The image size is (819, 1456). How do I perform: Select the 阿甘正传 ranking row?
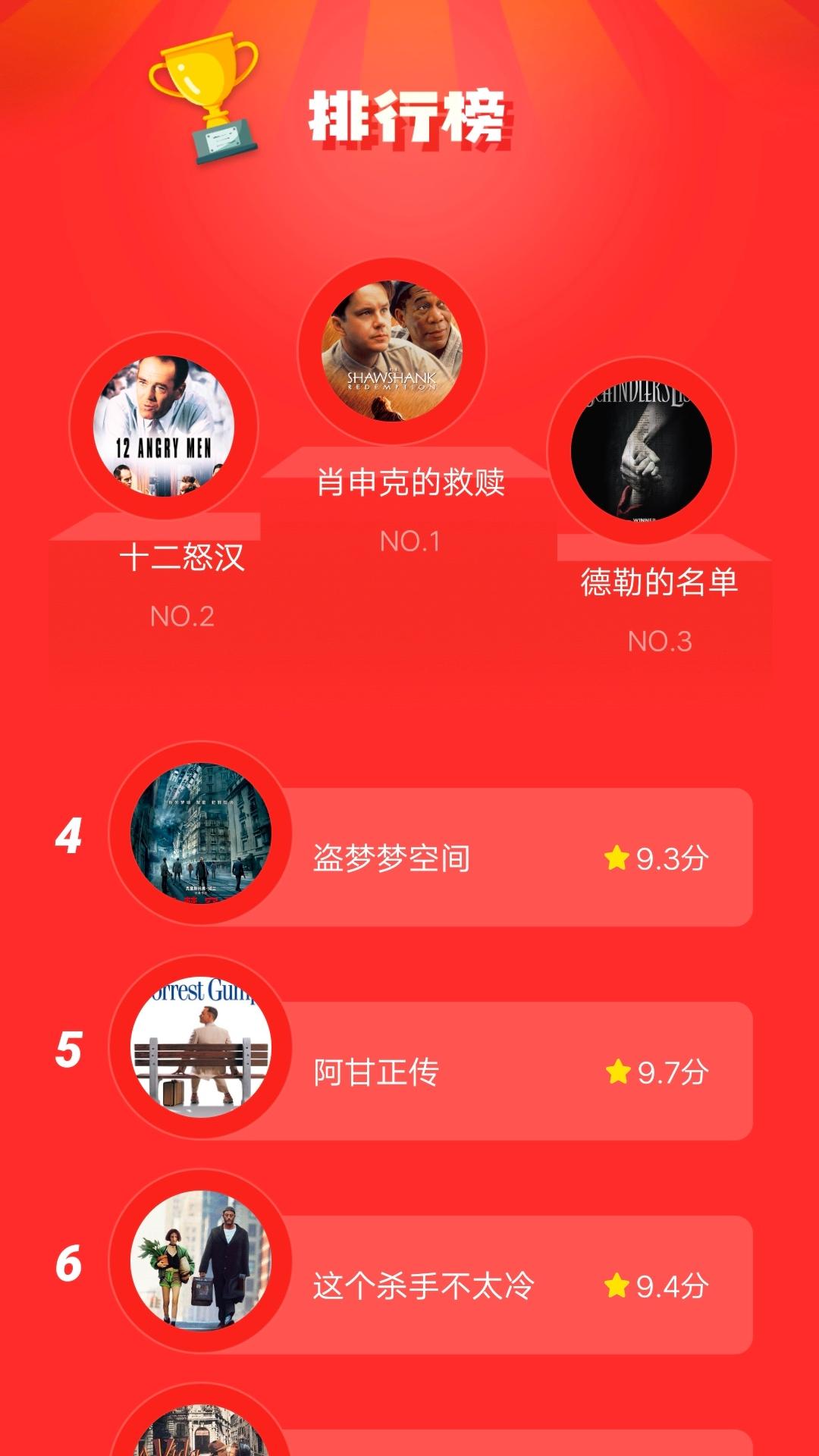click(455, 1072)
